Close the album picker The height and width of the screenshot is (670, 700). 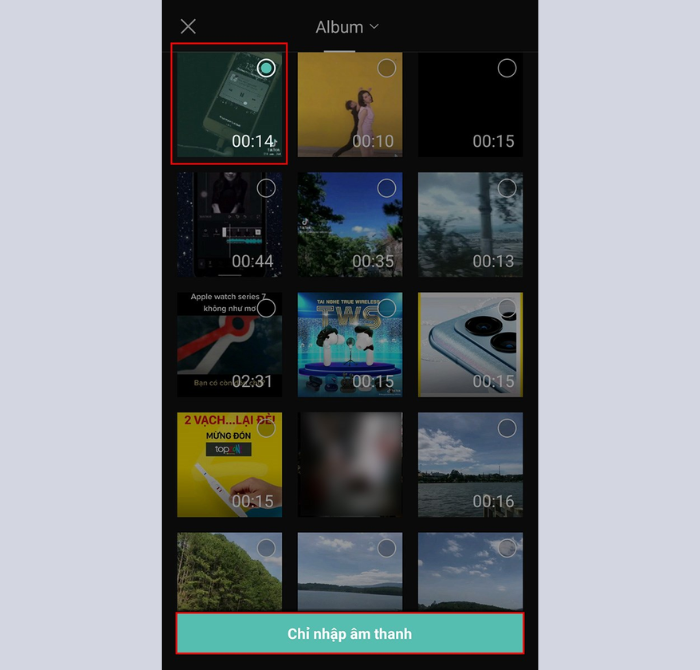pos(188,27)
